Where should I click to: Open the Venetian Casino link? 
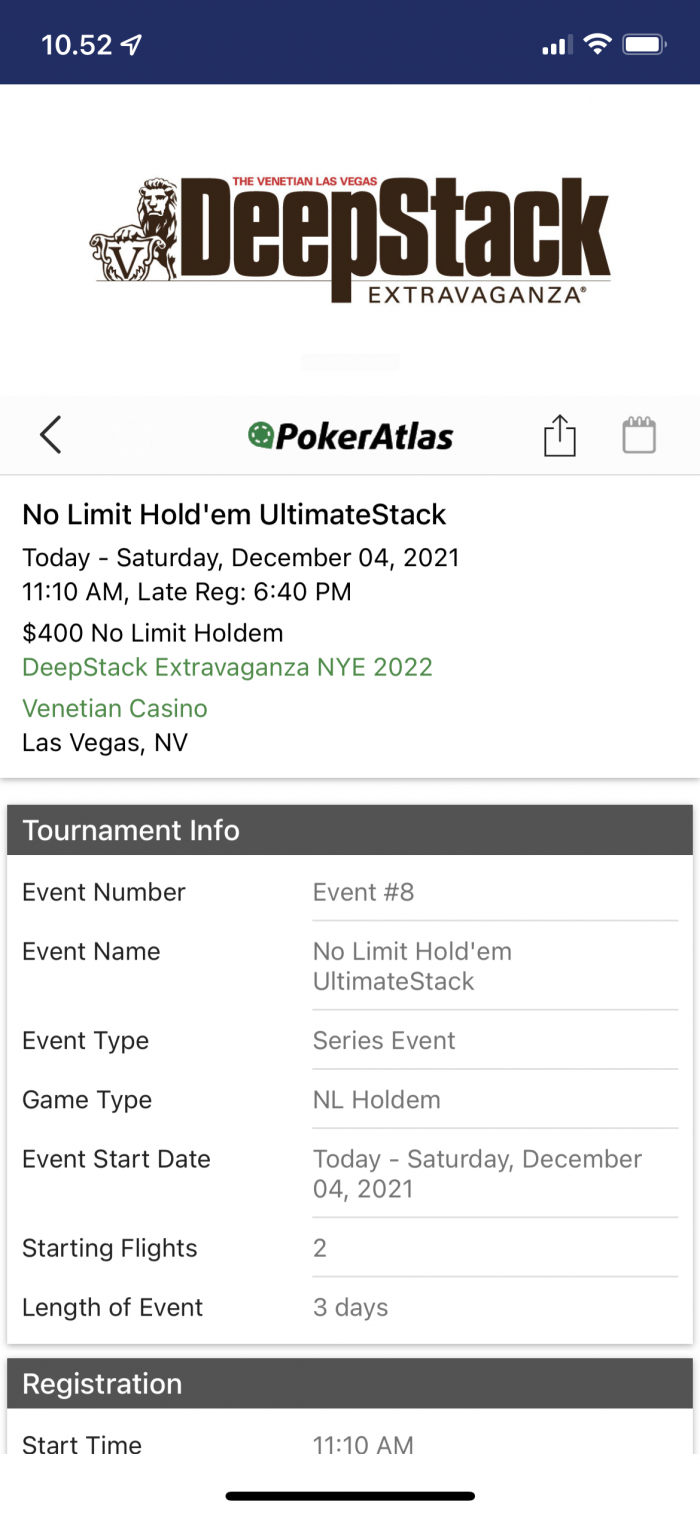[115, 708]
